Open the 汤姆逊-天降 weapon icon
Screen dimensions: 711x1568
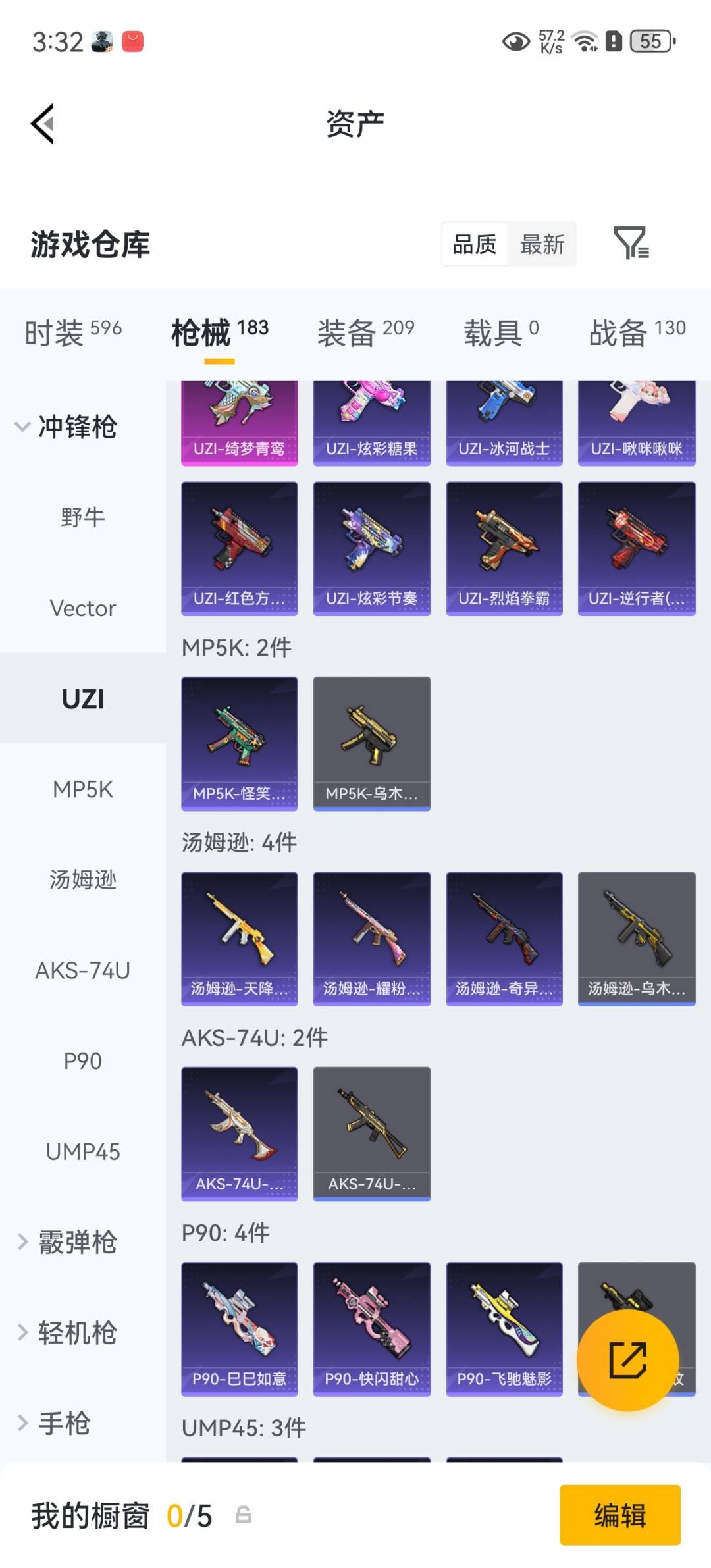[239, 938]
